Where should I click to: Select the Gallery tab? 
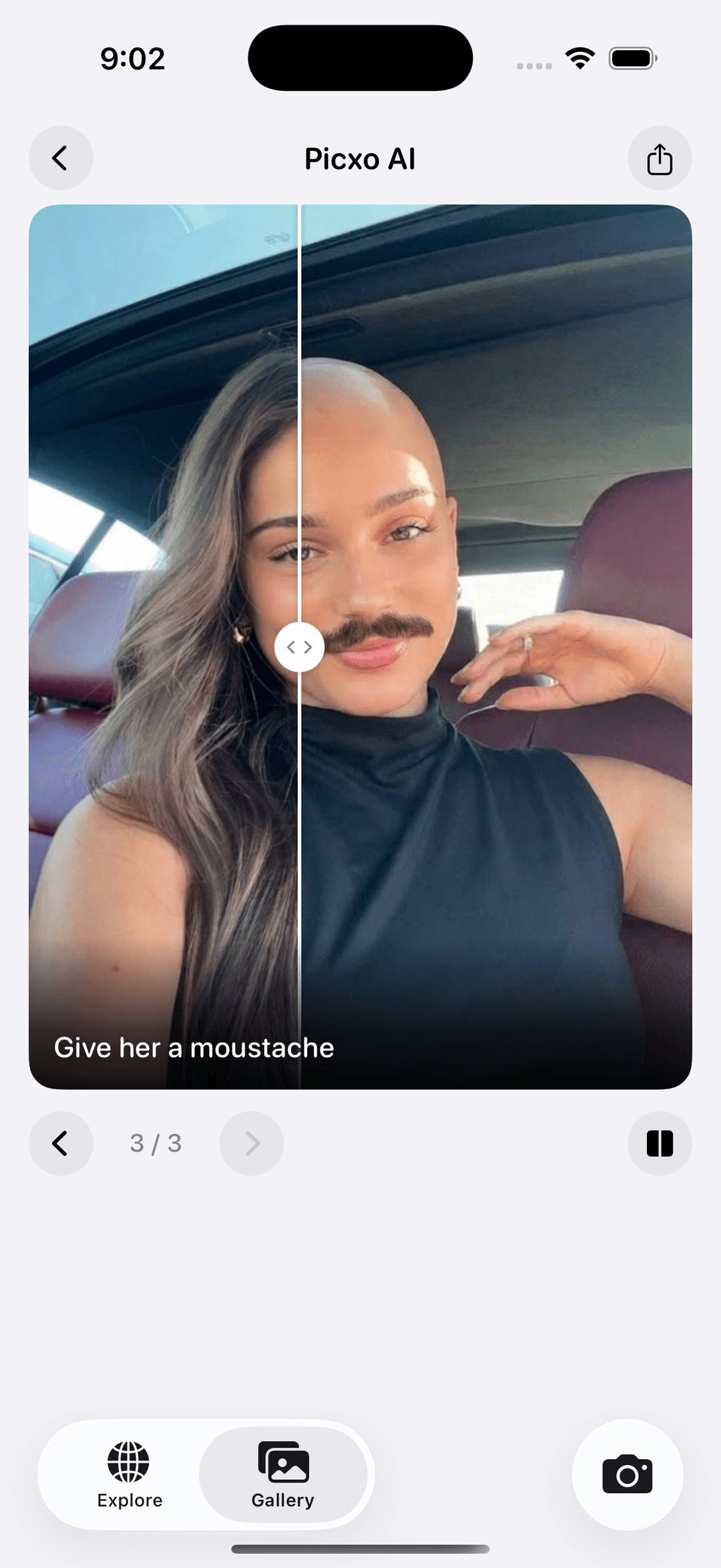(x=283, y=1475)
